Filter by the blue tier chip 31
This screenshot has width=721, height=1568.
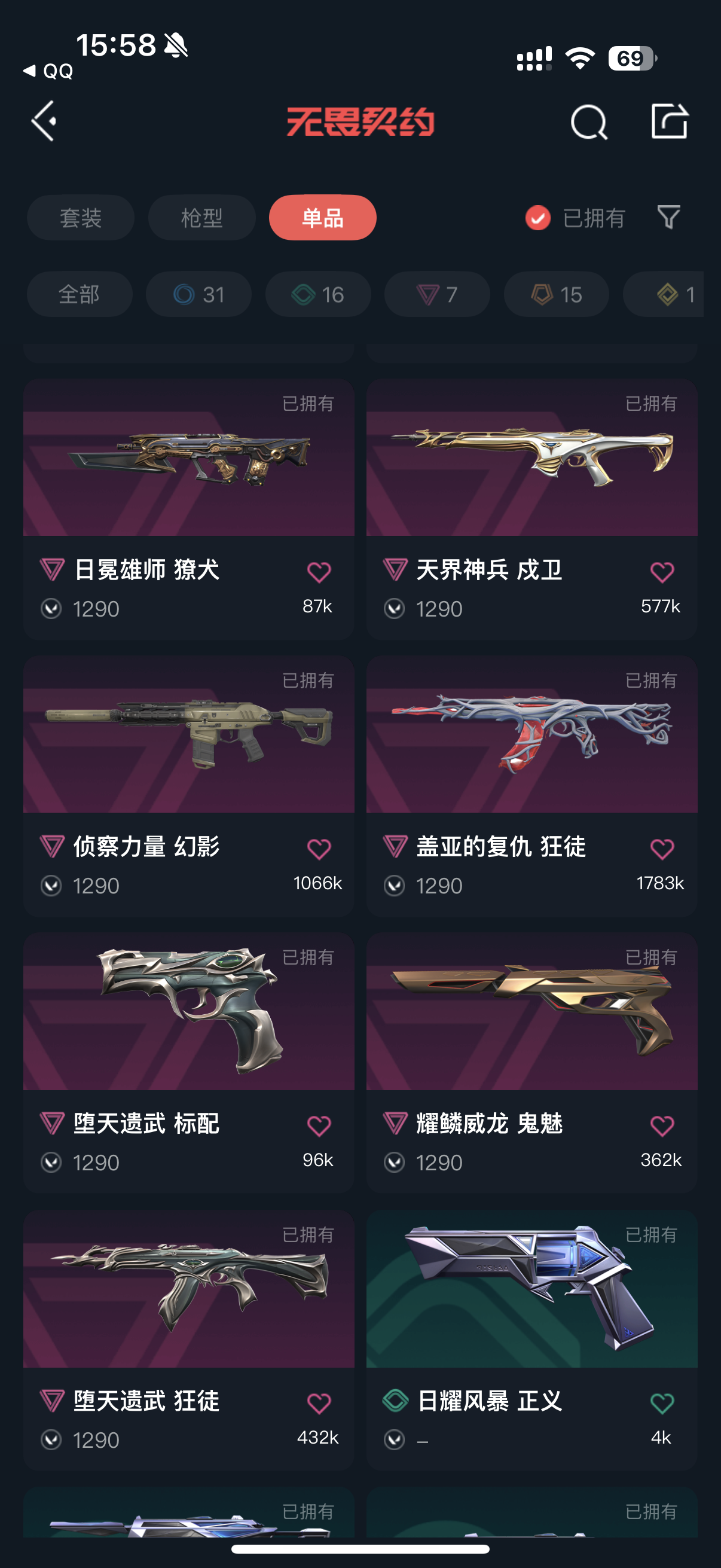(x=198, y=295)
